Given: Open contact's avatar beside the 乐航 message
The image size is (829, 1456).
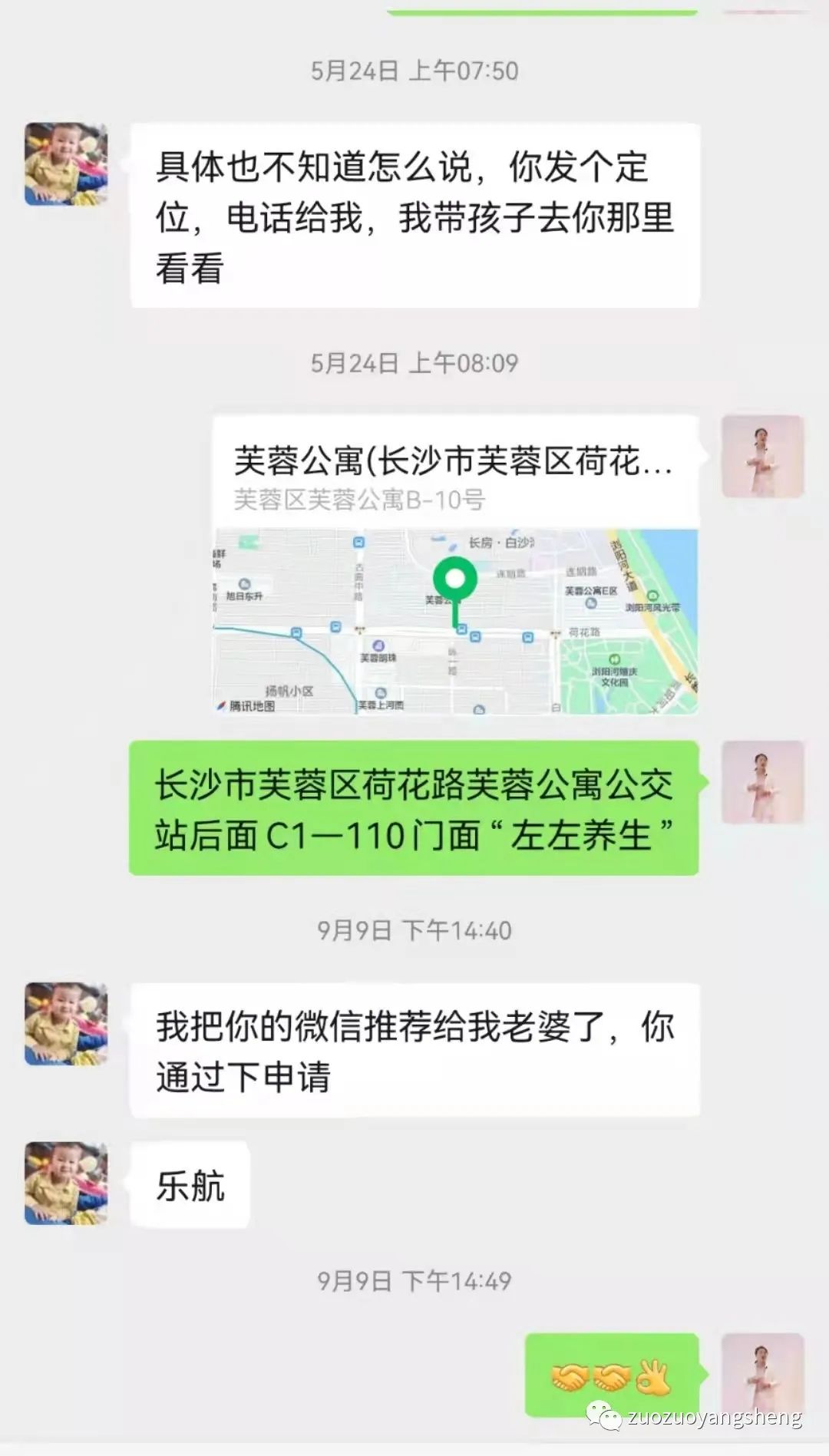Looking at the screenshot, I should click(x=66, y=1183).
